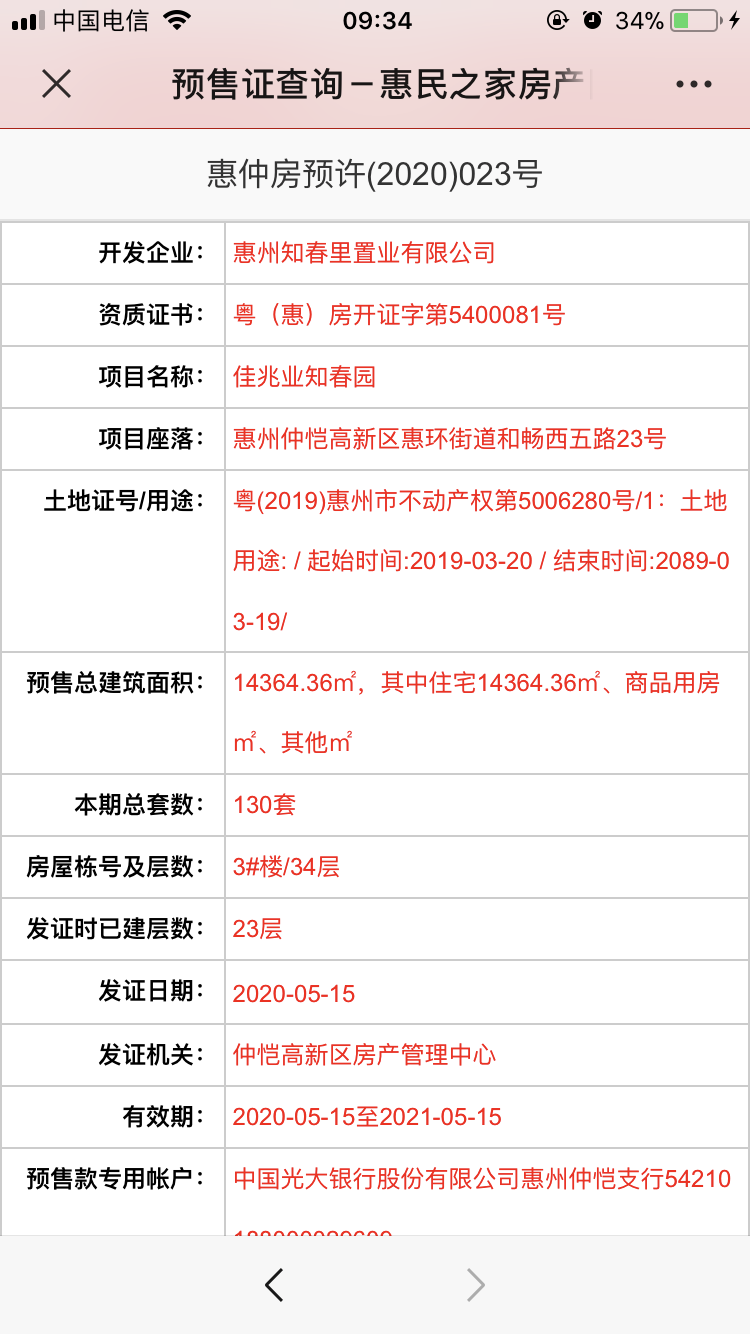Go forward to the next web page
The image size is (750, 1334).
(x=476, y=1285)
